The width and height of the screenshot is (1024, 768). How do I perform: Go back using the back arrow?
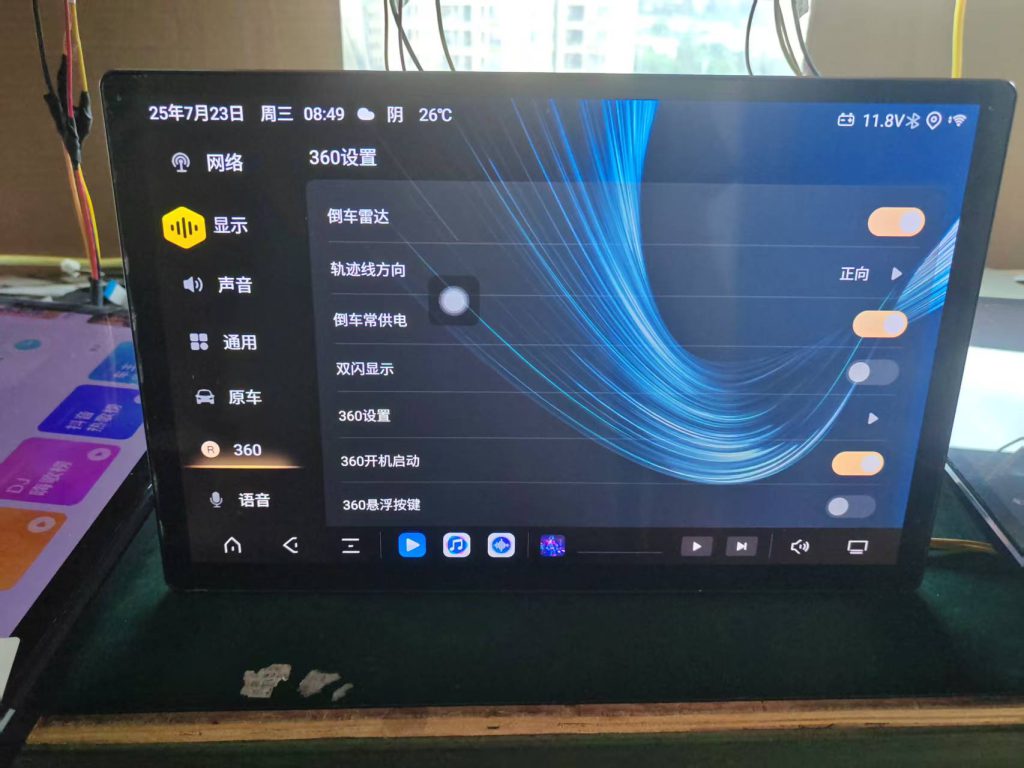pos(291,546)
